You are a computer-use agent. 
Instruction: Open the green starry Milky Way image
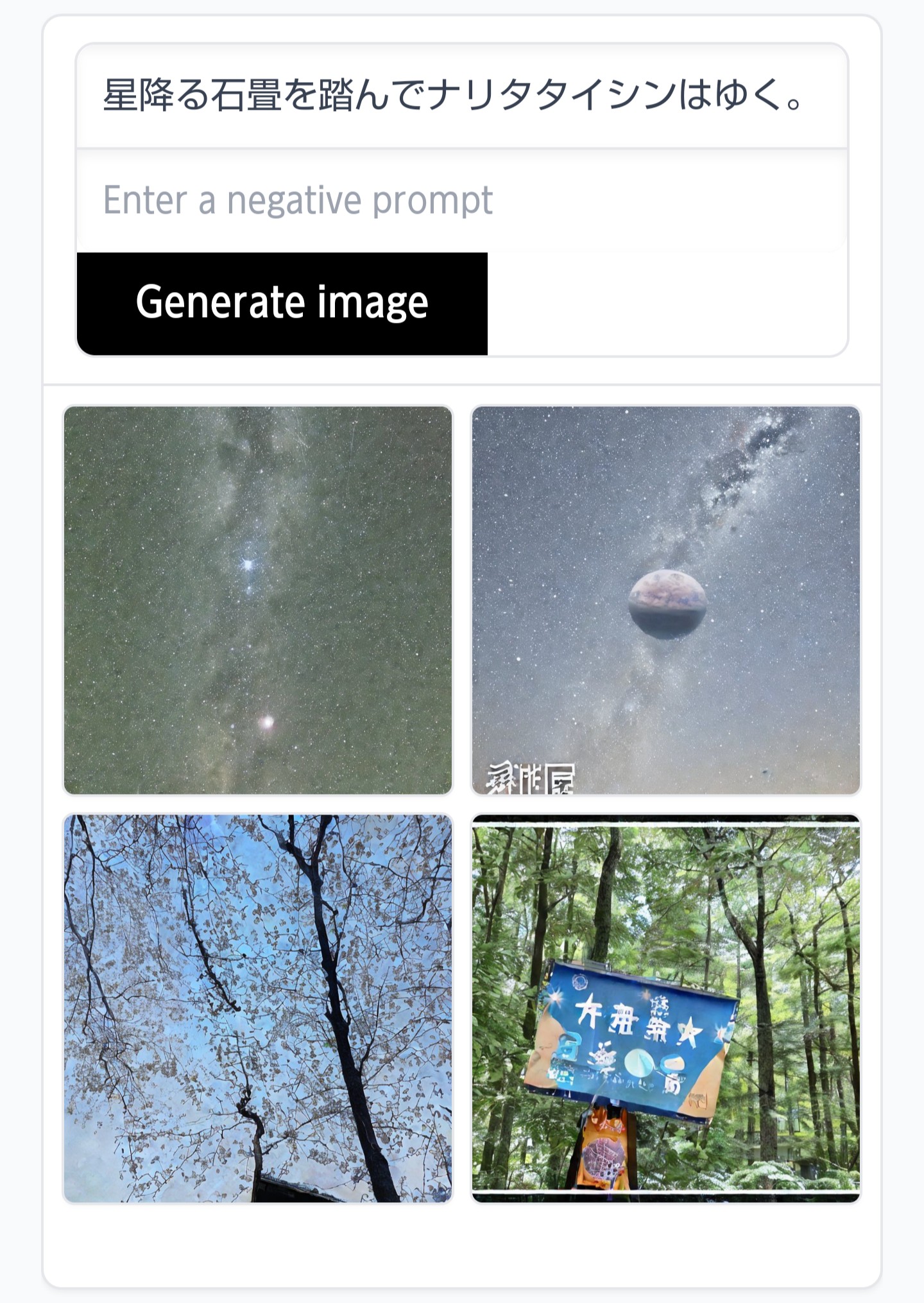tap(258, 600)
